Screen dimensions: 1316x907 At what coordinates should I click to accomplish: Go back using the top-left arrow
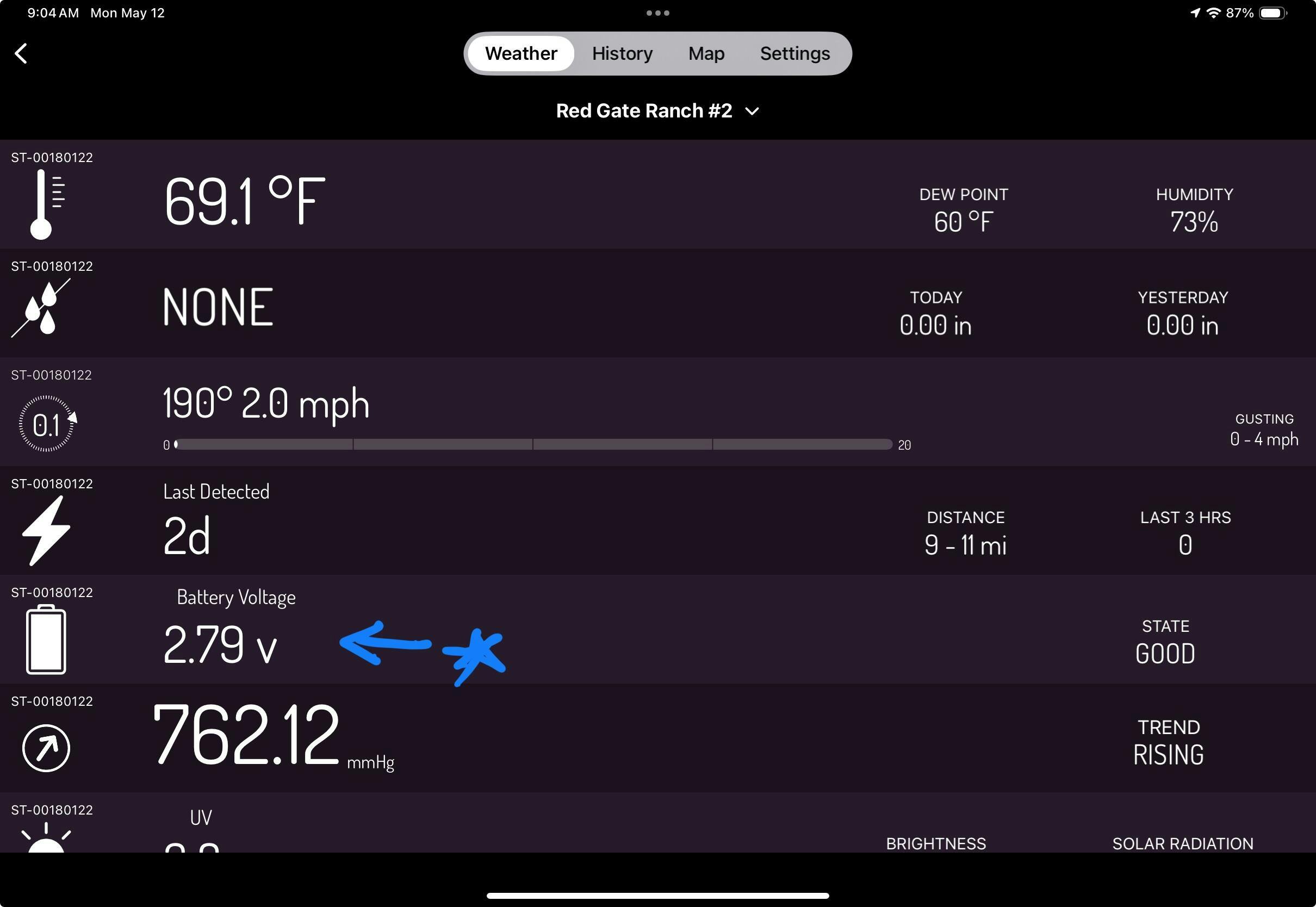(22, 53)
